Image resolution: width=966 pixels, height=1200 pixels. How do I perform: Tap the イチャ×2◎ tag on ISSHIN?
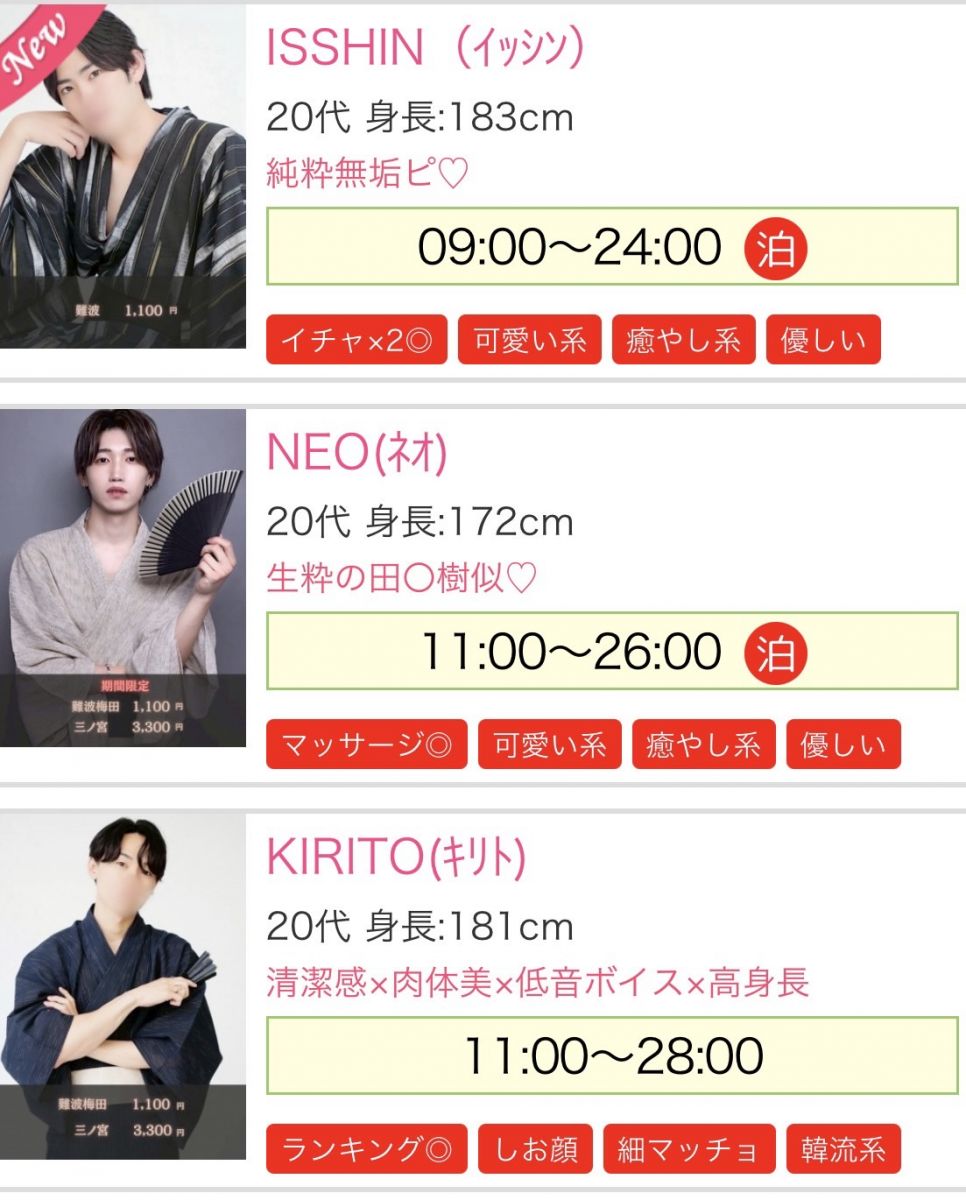356,340
